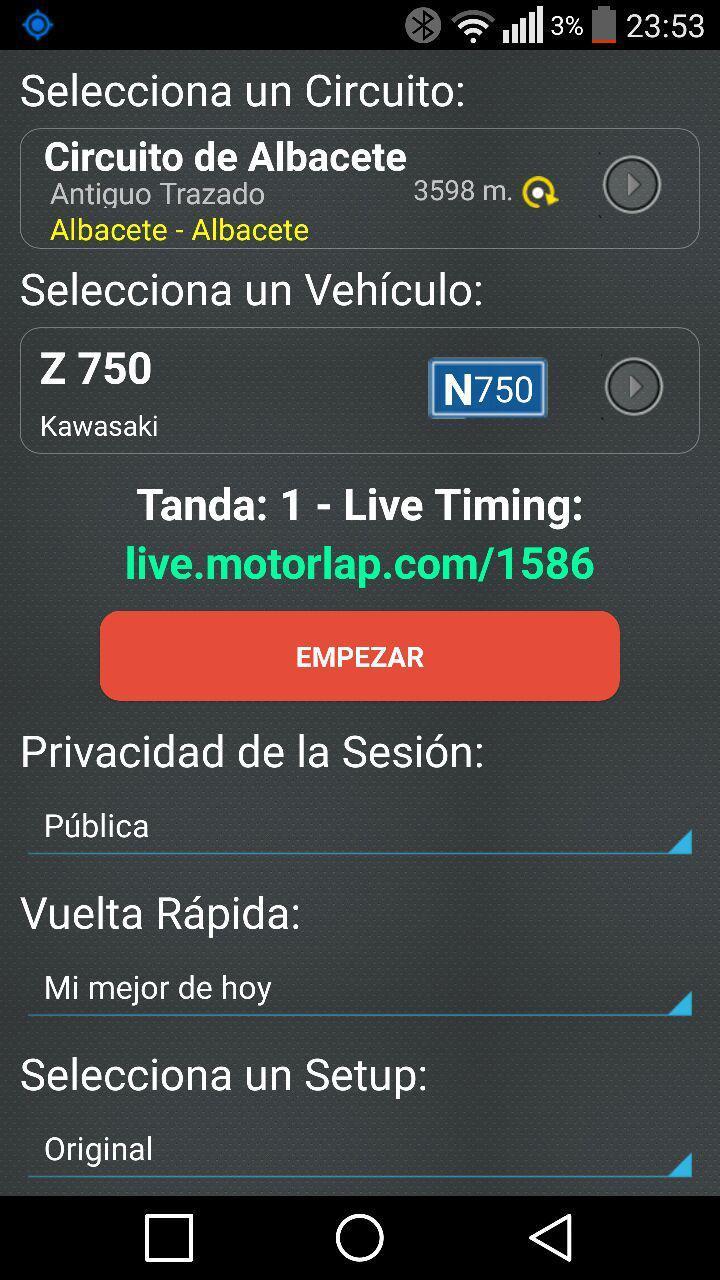The width and height of the screenshot is (720, 1280).
Task: Return to the system home screen
Action: [359, 1238]
